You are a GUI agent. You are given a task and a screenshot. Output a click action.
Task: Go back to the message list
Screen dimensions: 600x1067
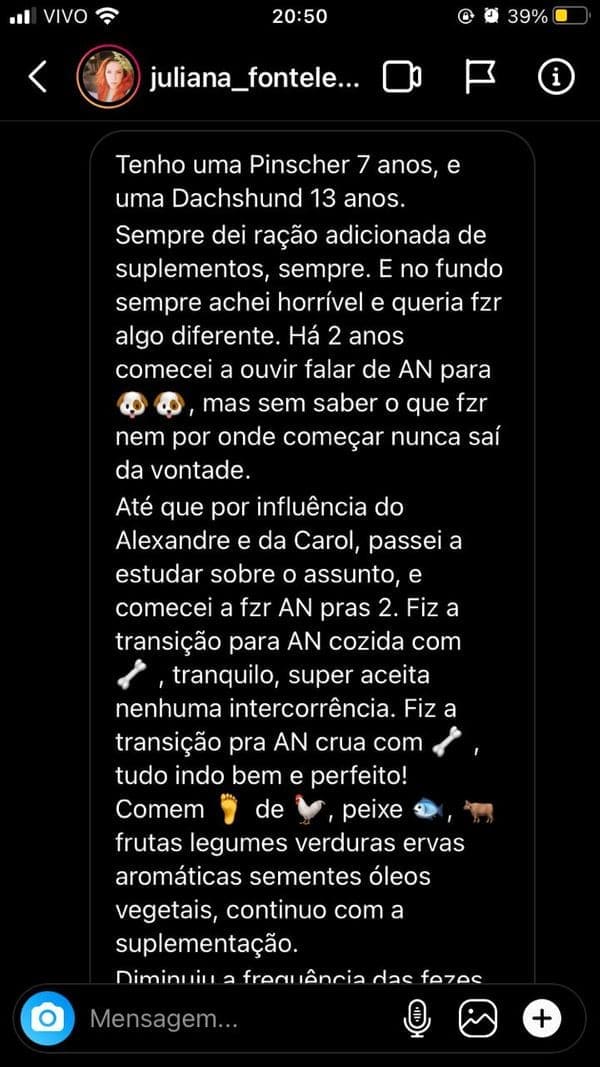point(37,77)
